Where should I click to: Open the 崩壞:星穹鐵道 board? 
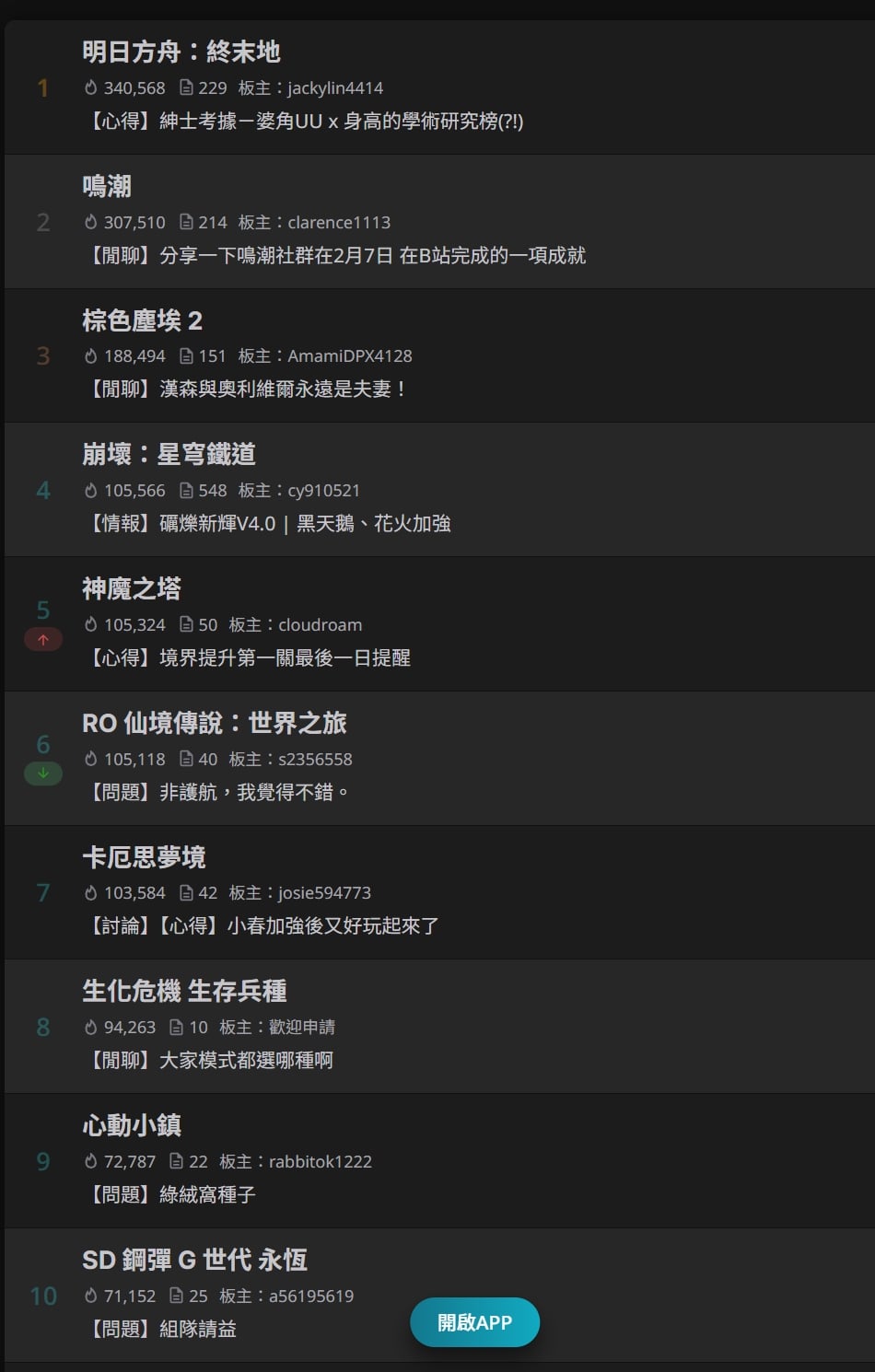(169, 454)
